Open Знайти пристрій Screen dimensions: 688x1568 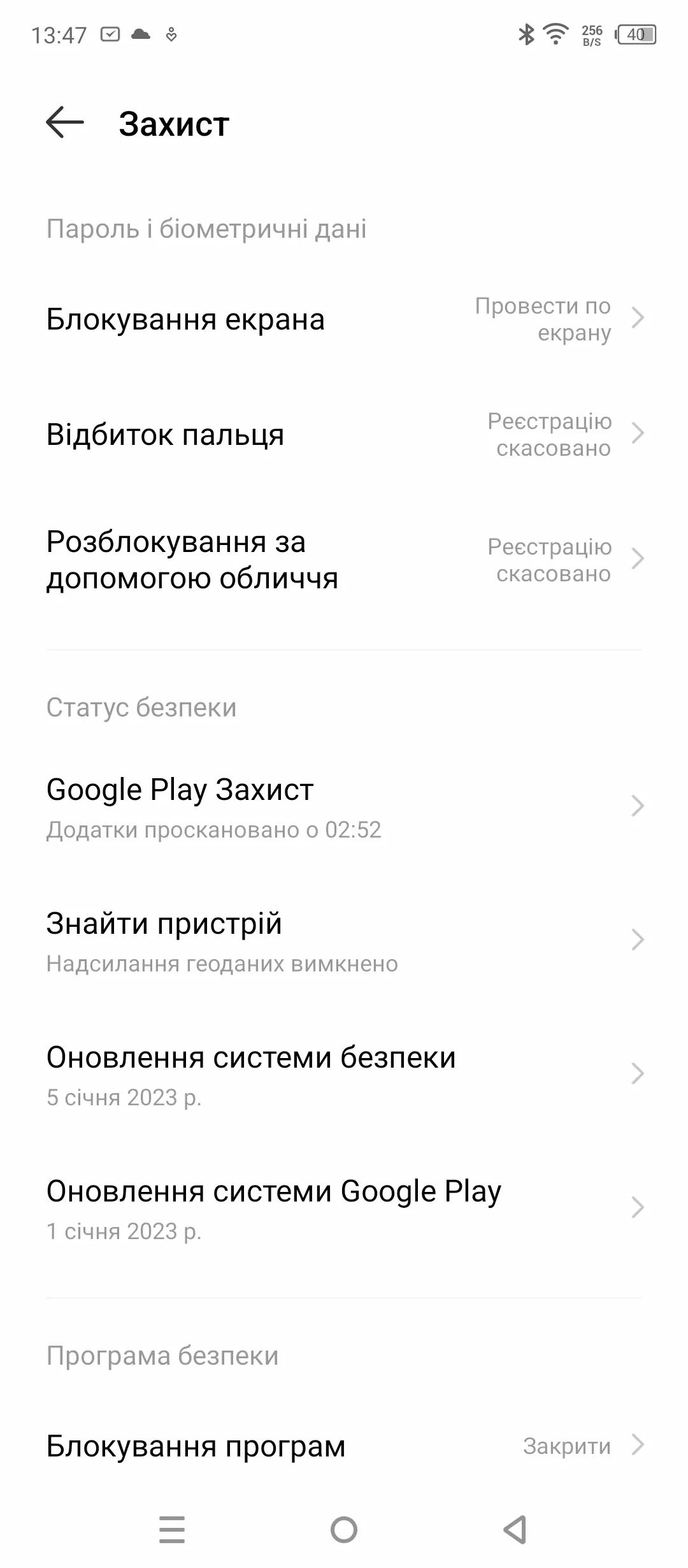[344, 941]
